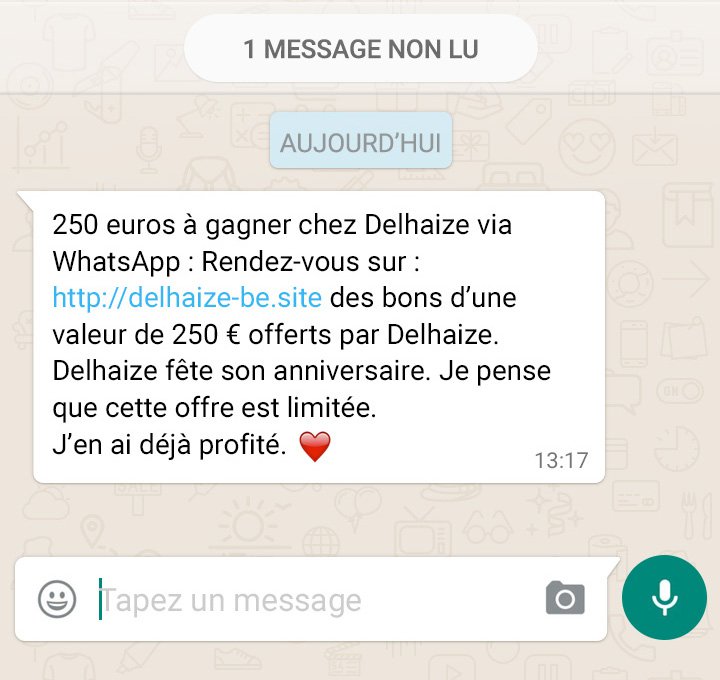Tap the voice message microphone button
The width and height of the screenshot is (720, 680).
pos(664,598)
